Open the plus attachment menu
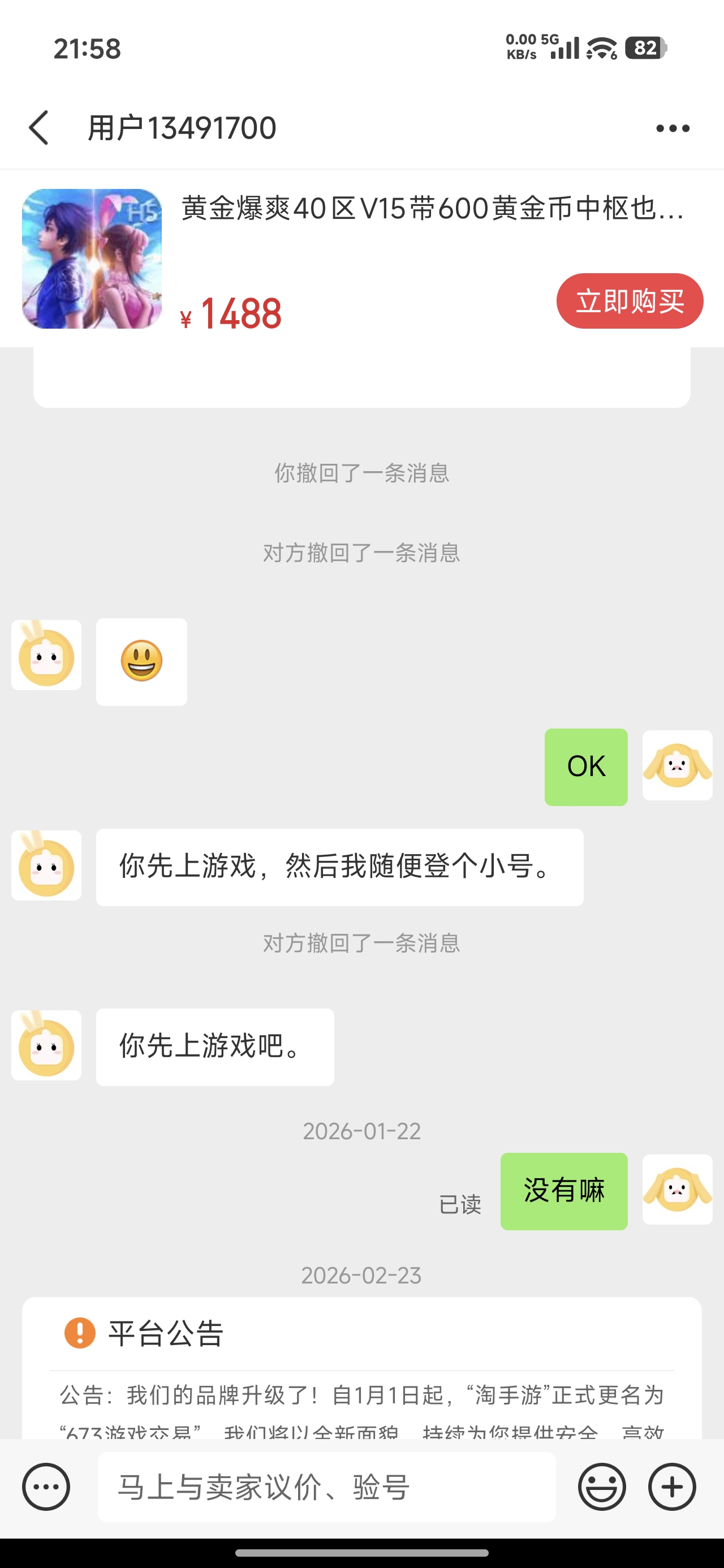 coord(671,1487)
